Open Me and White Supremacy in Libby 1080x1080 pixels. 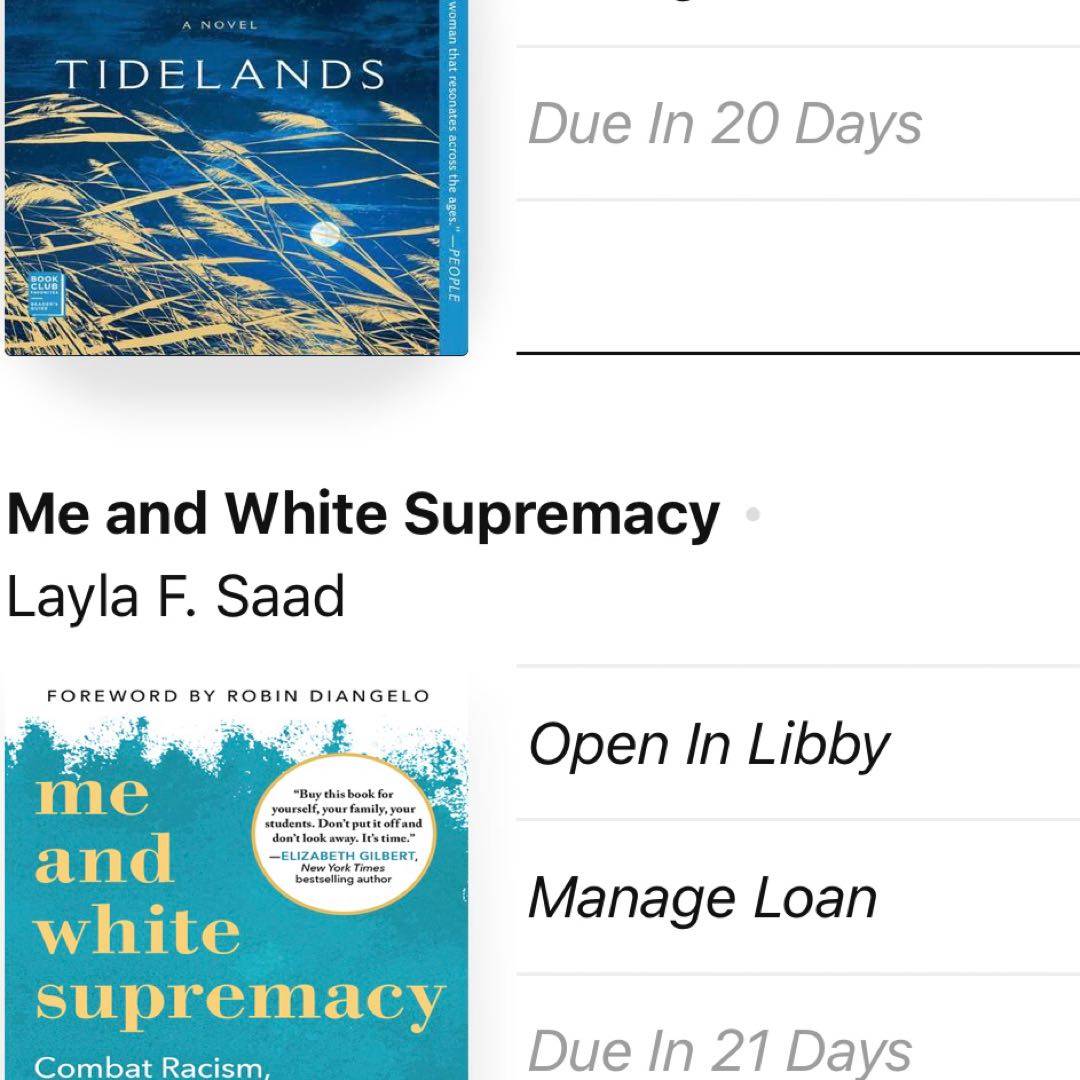click(x=708, y=745)
